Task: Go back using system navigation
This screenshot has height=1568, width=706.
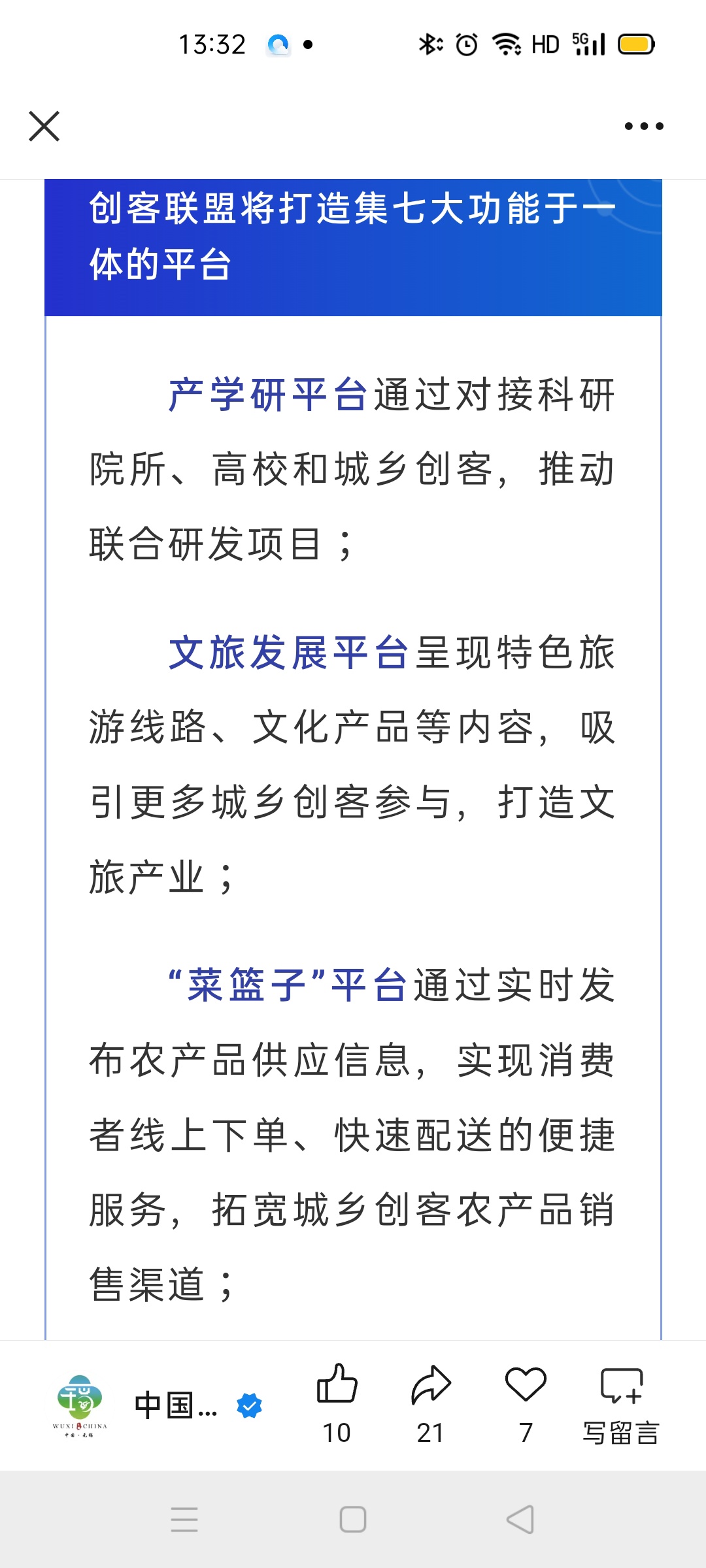Action: 521,1520
